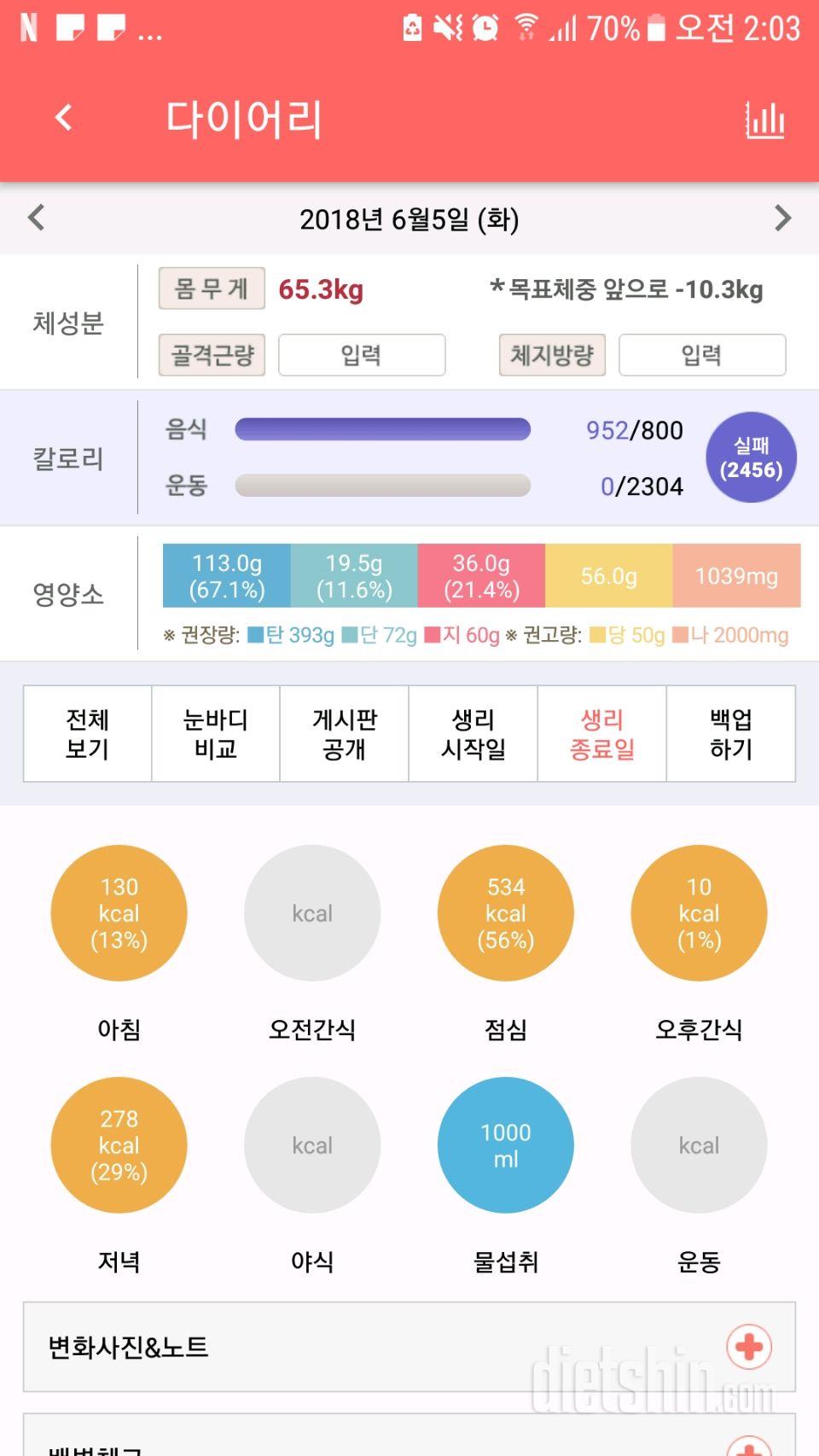The image size is (819, 1456).
Task: Tap 백업하기
Action: click(x=731, y=734)
